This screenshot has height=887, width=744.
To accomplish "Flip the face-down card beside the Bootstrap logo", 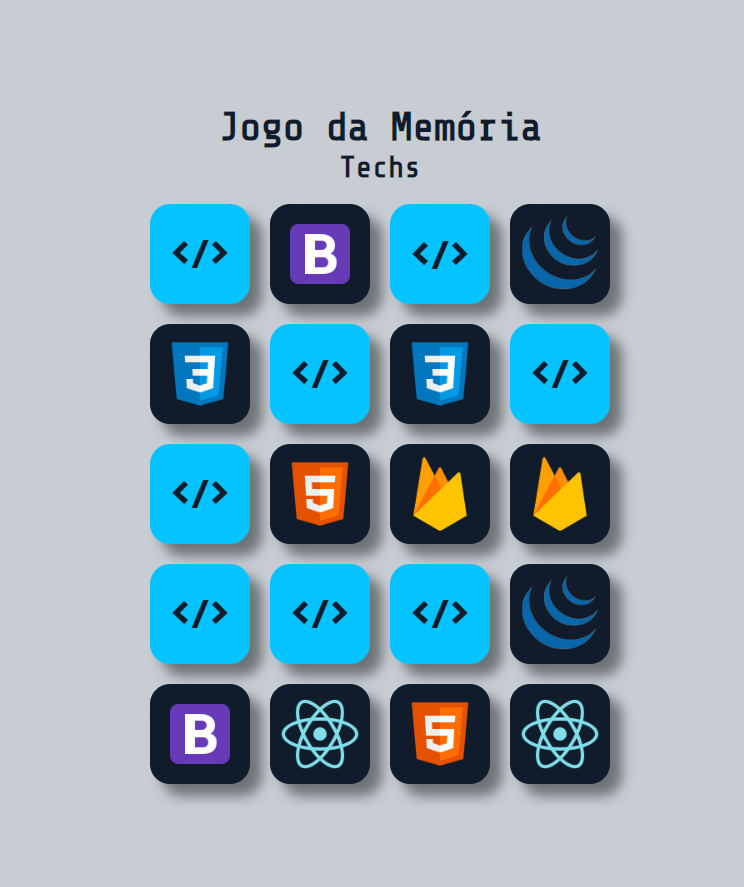I will [200, 254].
